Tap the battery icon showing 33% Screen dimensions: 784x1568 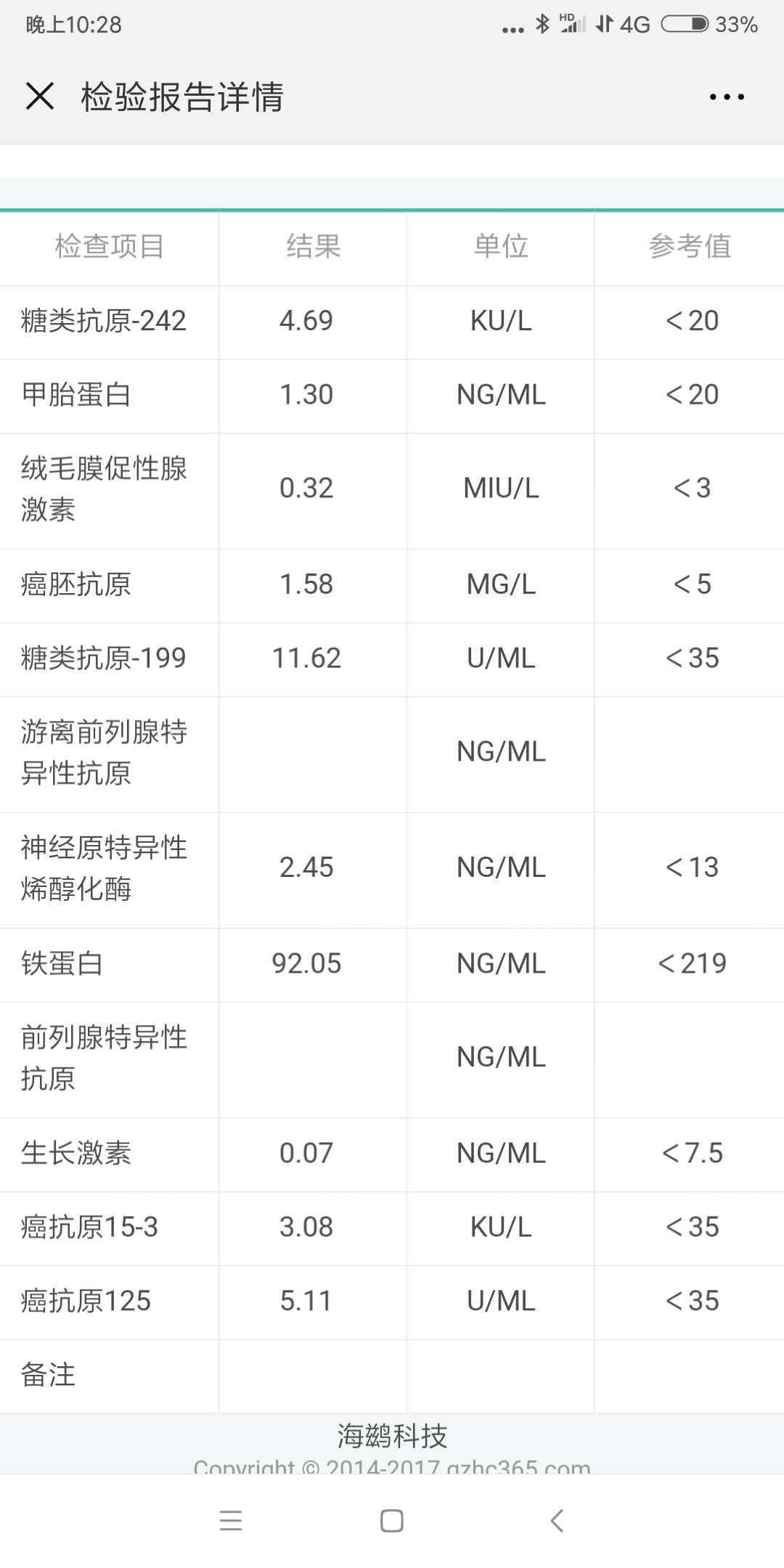point(685,24)
